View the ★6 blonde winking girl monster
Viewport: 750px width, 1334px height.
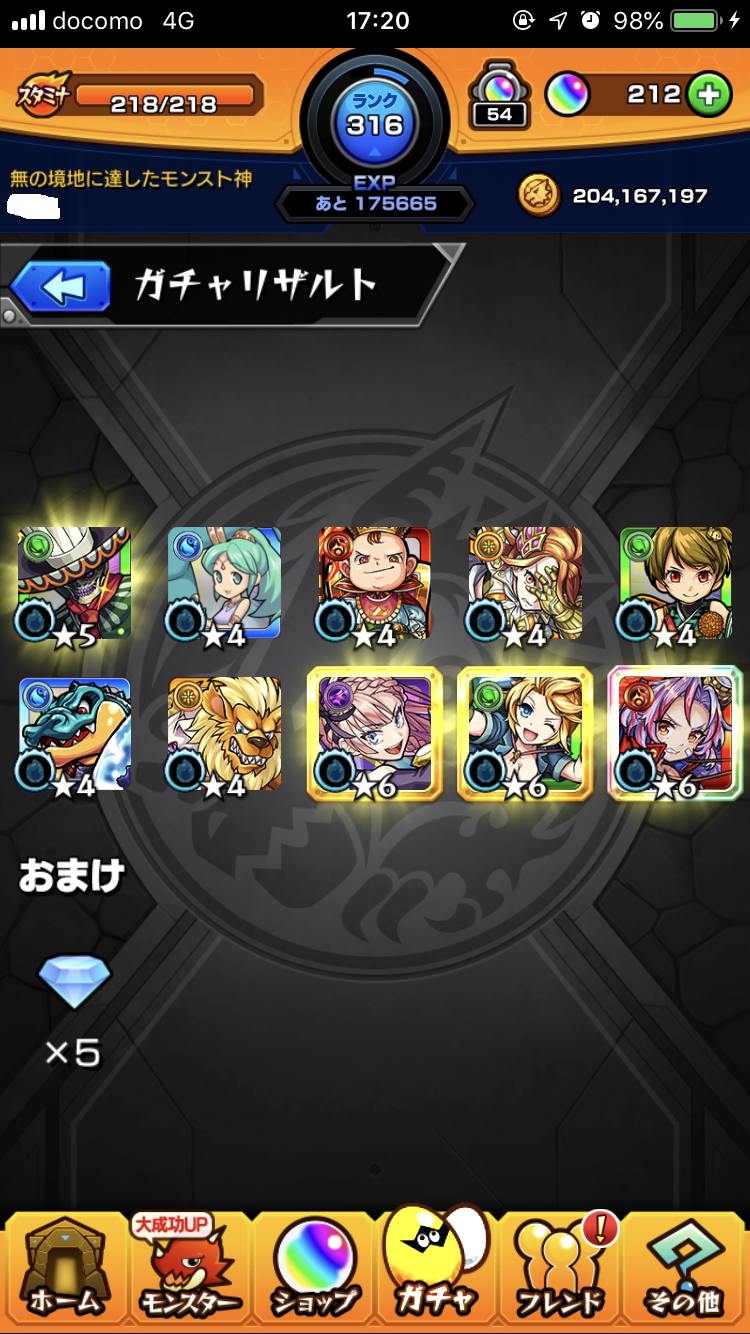[x=525, y=735]
